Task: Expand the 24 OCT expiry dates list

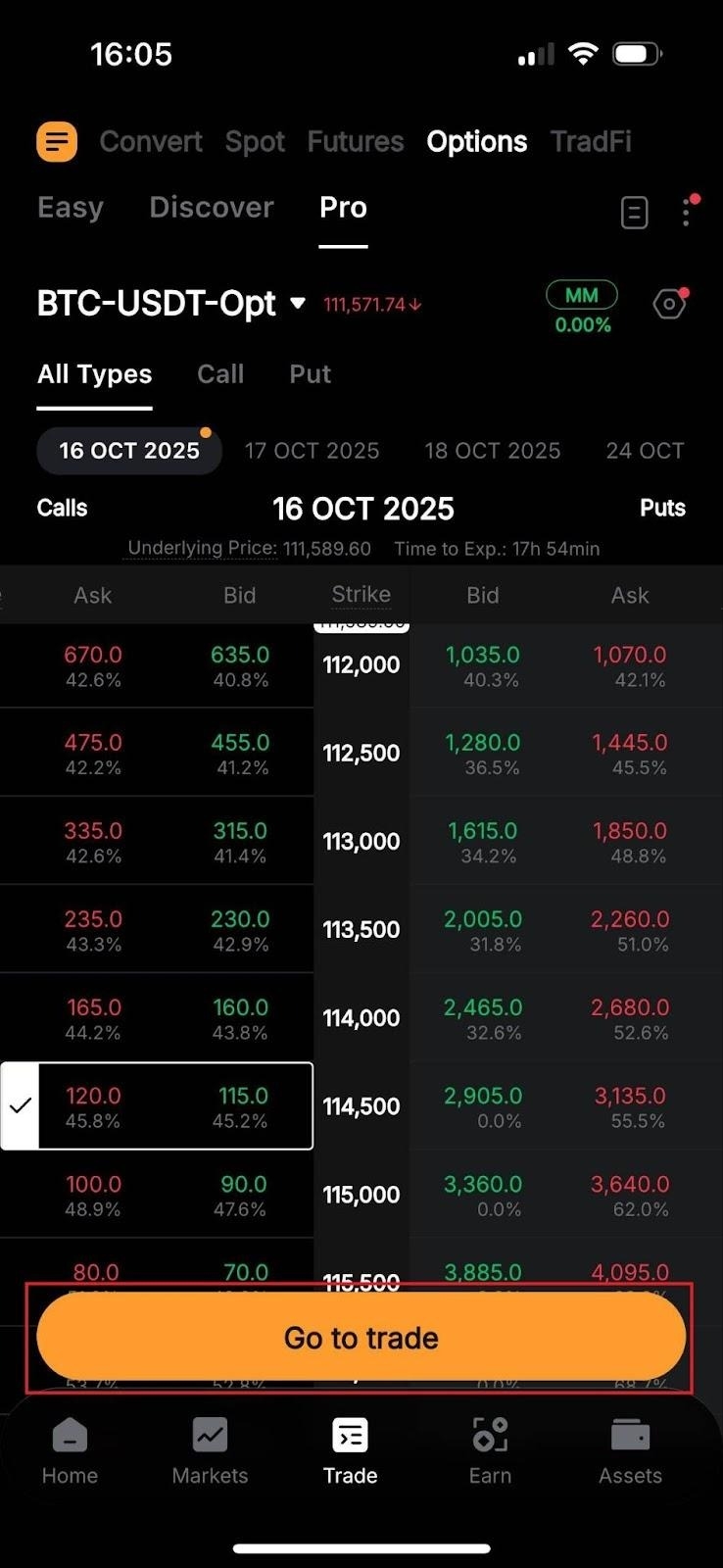Action: 645,451
